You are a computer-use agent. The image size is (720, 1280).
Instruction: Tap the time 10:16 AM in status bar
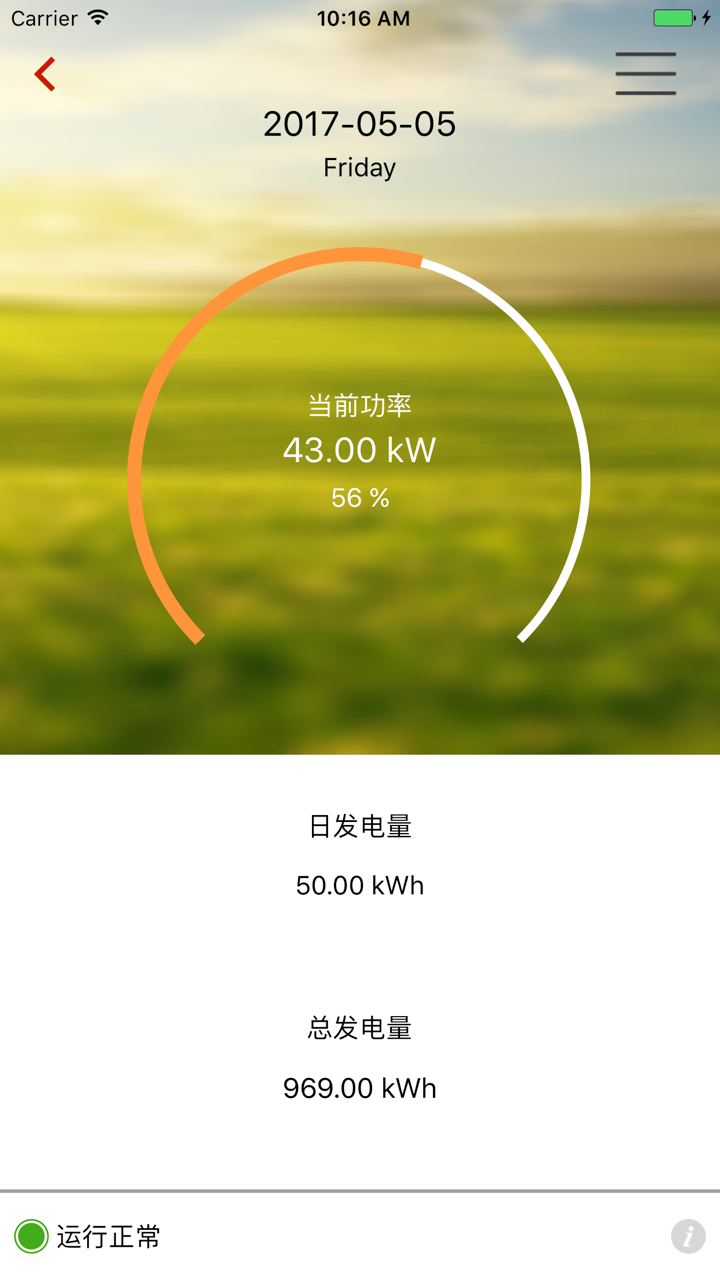[362, 17]
